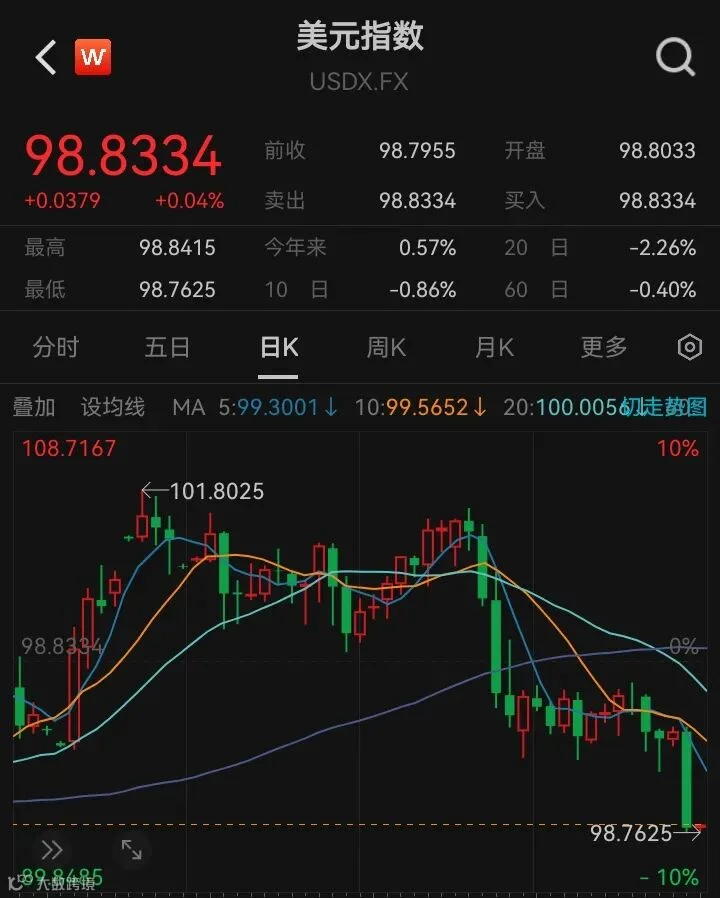Tap 切走势图 to switch chart view

click(664, 407)
